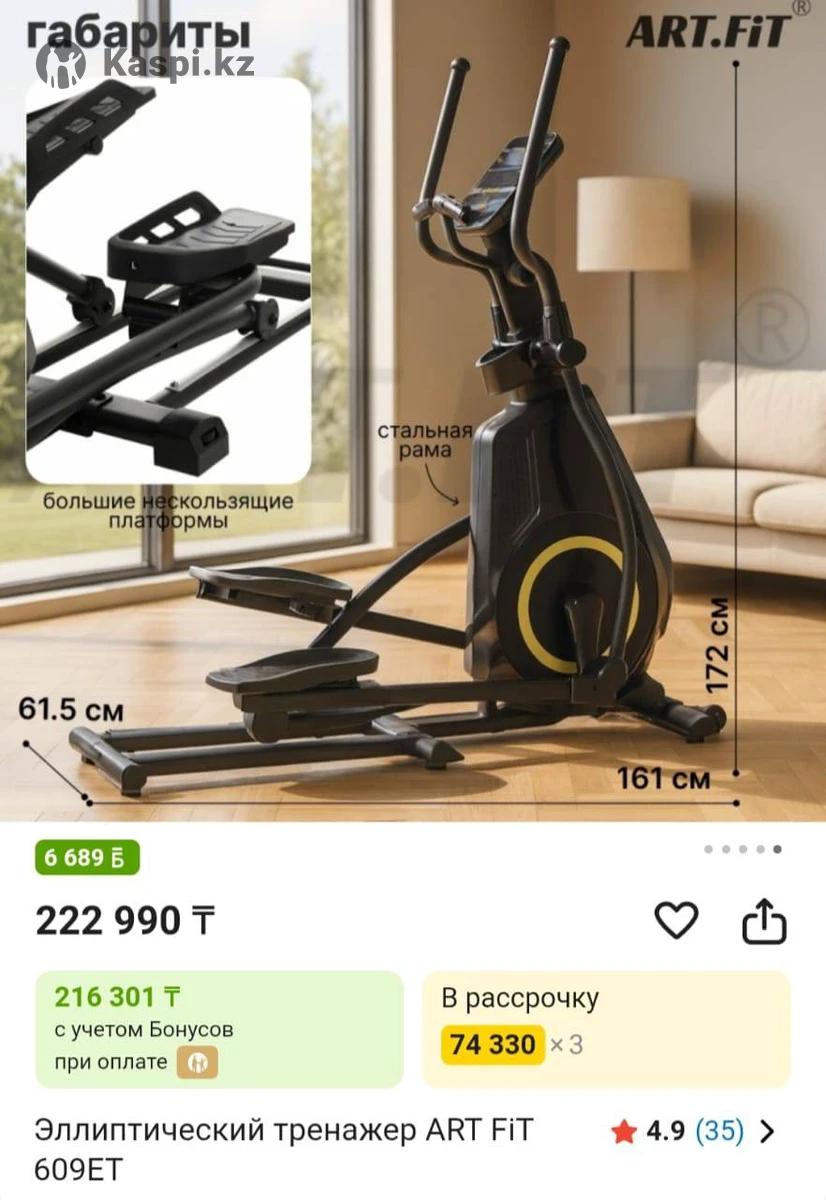Add the elliptical trainer to favorites
Viewport: 826px width, 1200px height.
[x=676, y=920]
